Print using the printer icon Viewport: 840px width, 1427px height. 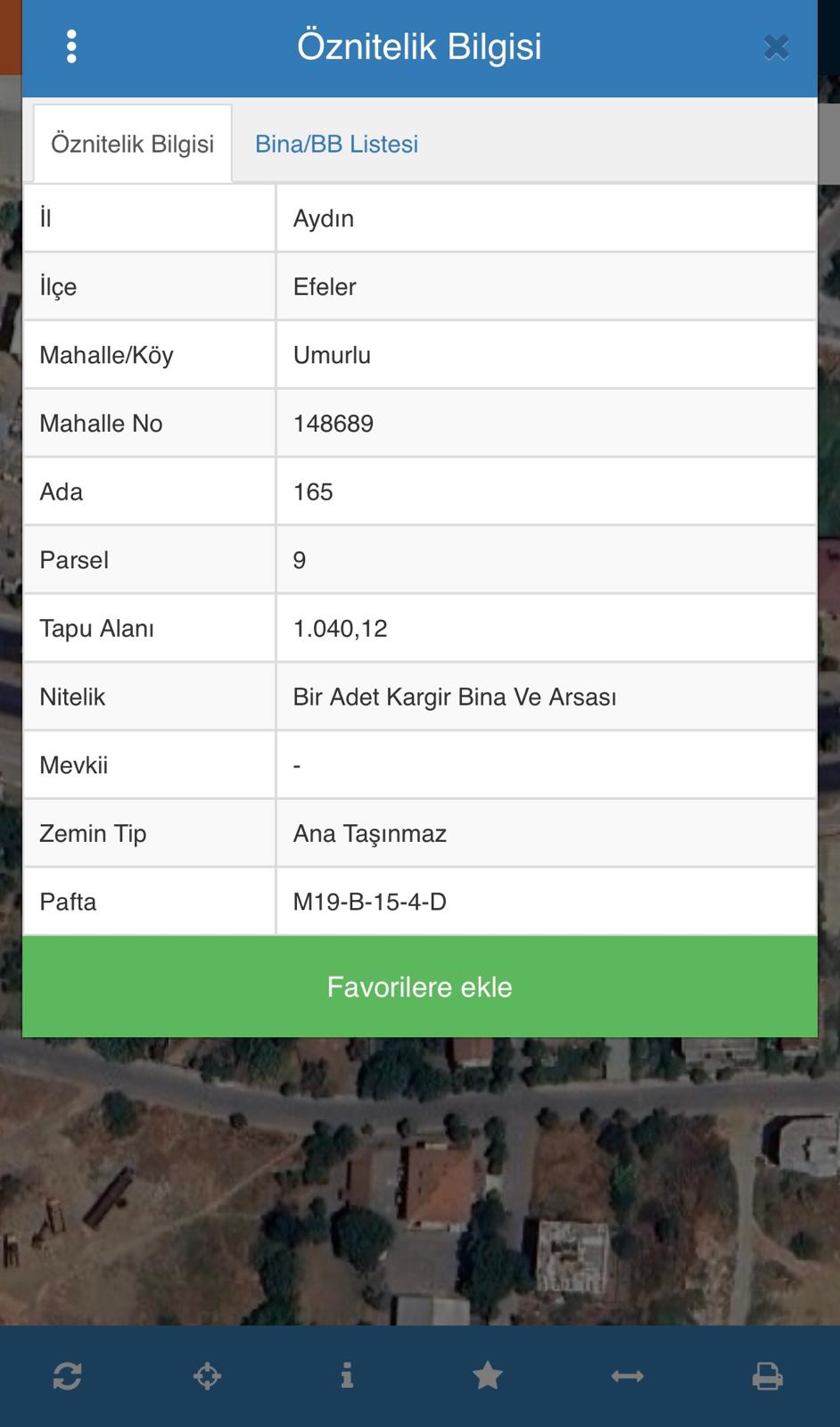(x=767, y=1376)
